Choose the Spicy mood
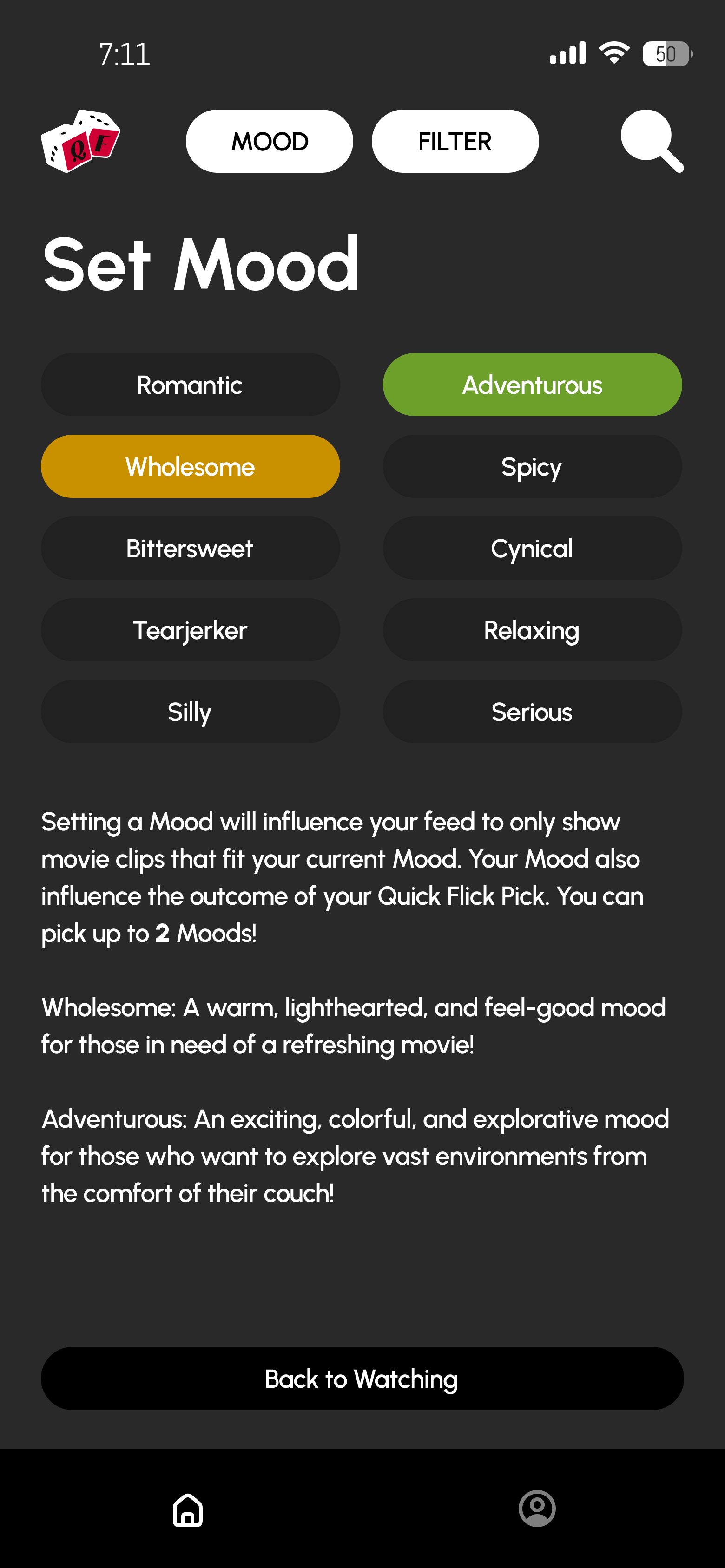725x1568 pixels. click(532, 466)
